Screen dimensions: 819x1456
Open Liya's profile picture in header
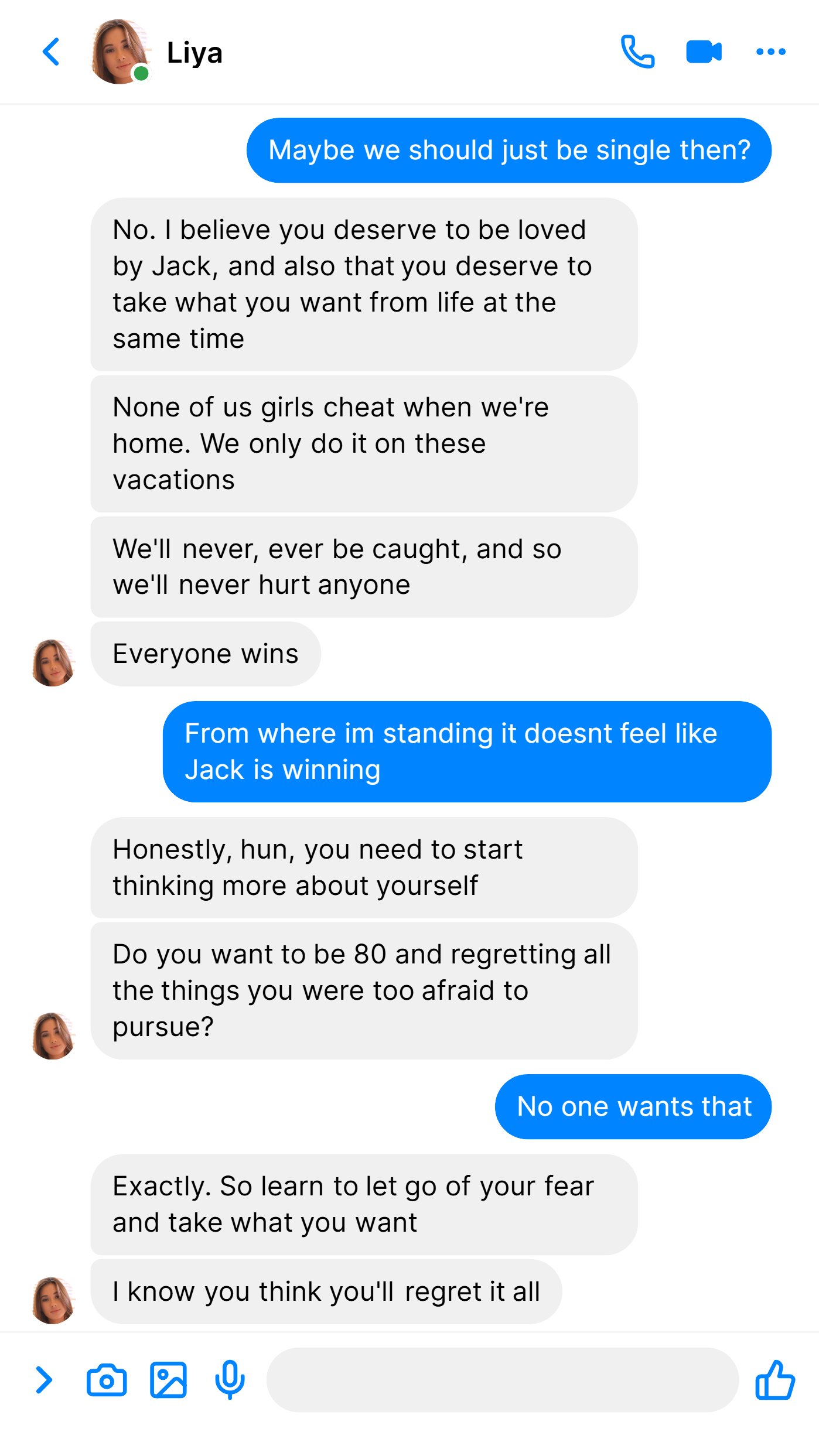pyautogui.click(x=121, y=52)
